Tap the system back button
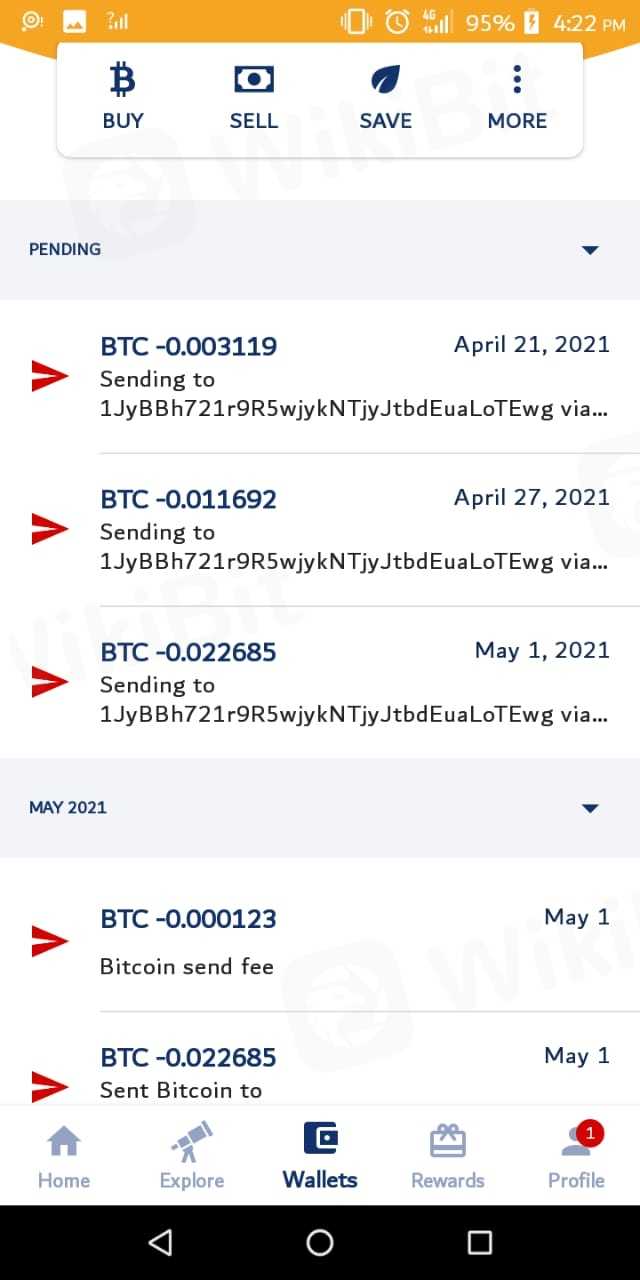The height and width of the screenshot is (1280, 640). point(160,1243)
